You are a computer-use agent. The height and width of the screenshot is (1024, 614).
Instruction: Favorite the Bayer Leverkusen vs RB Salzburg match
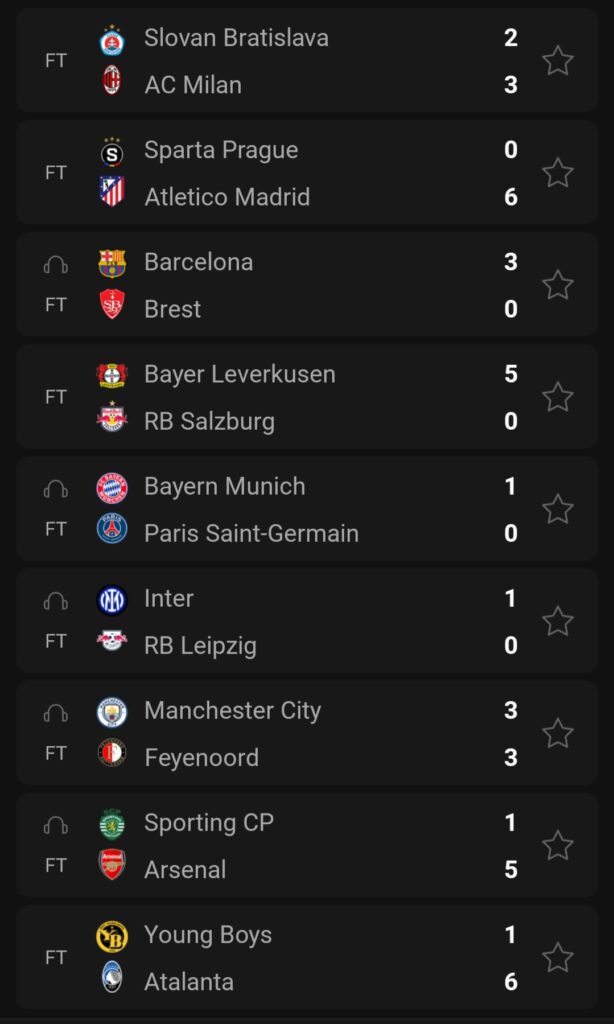coord(558,398)
